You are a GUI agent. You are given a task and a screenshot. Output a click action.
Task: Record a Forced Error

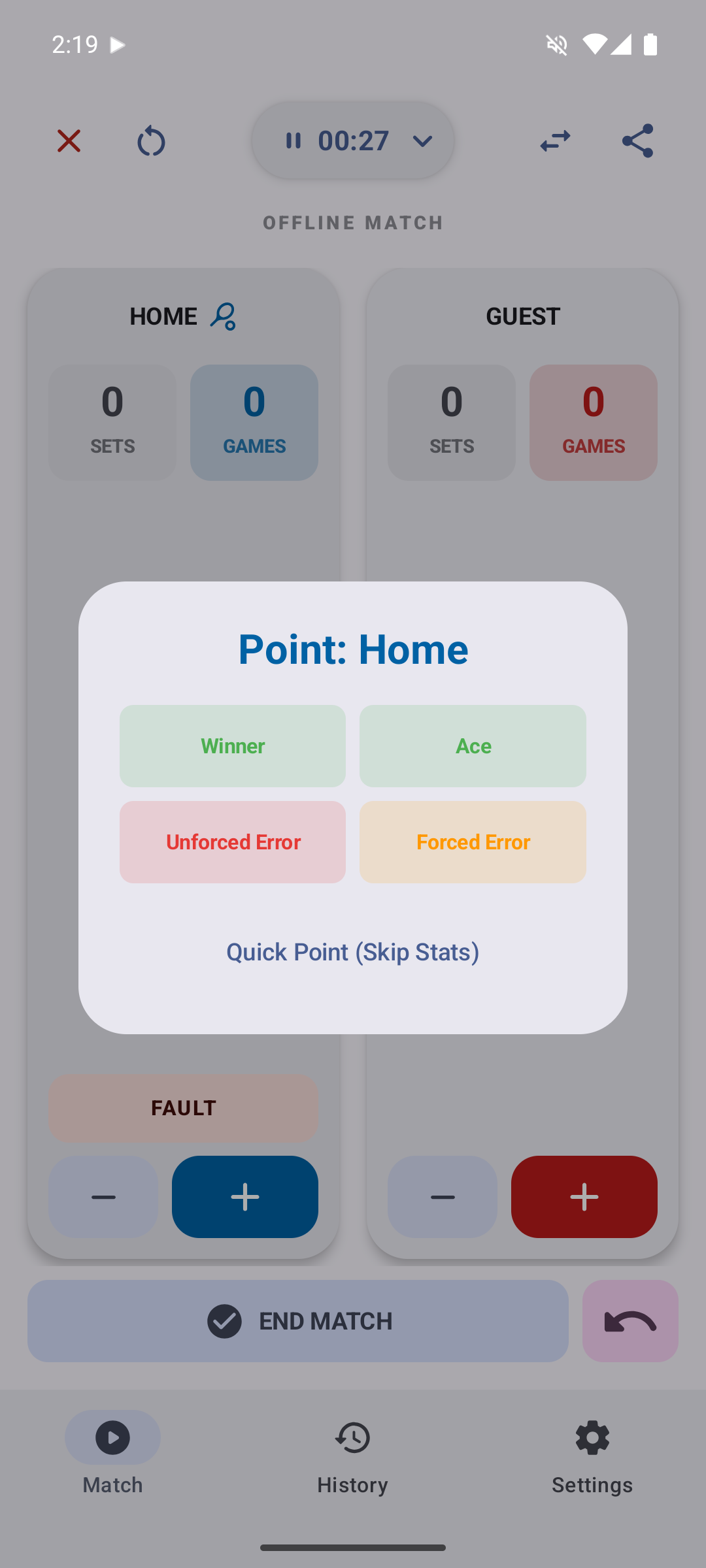[x=472, y=841]
